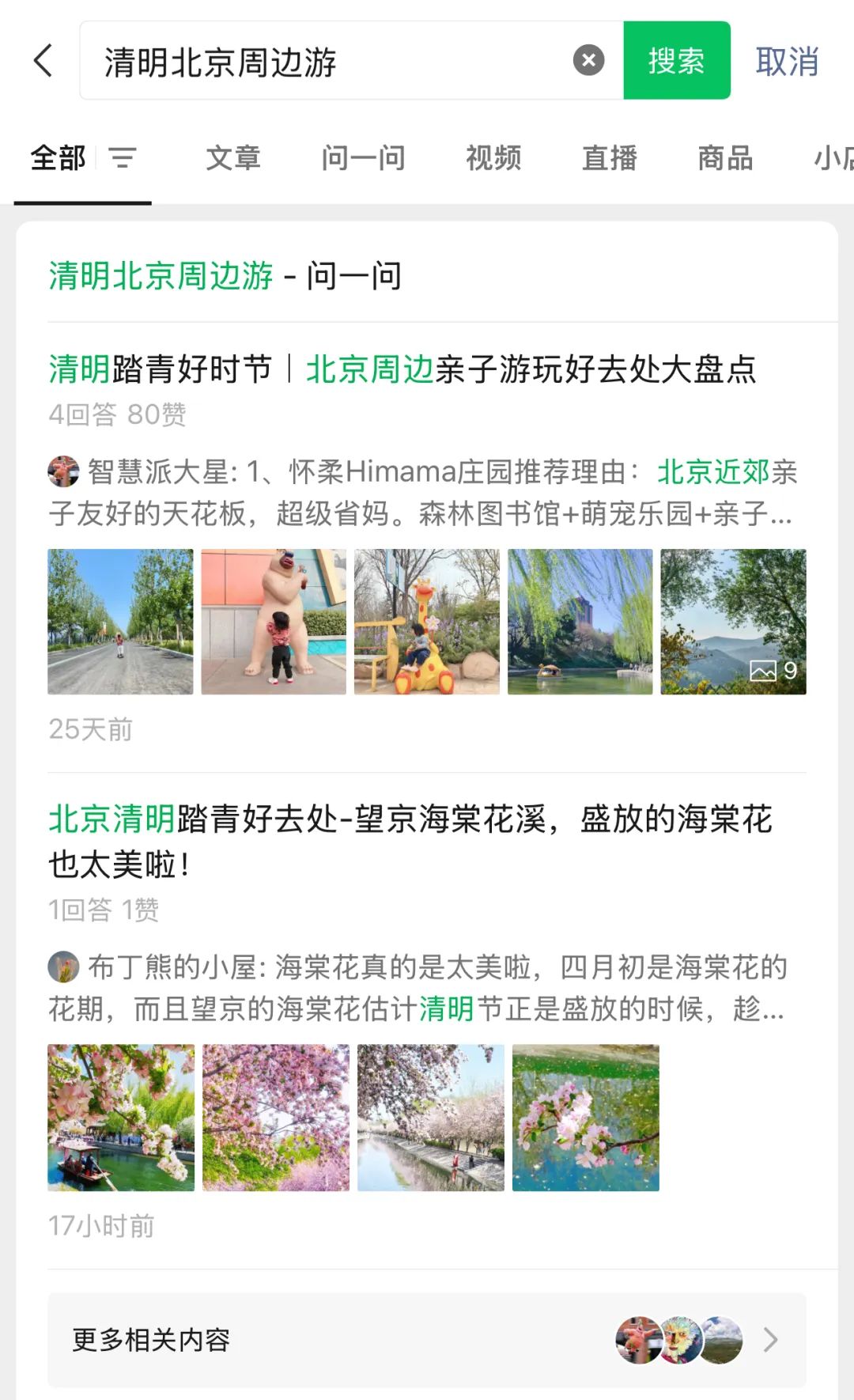Switch to the 文章 tab
The image size is (854, 1400).
point(233,158)
